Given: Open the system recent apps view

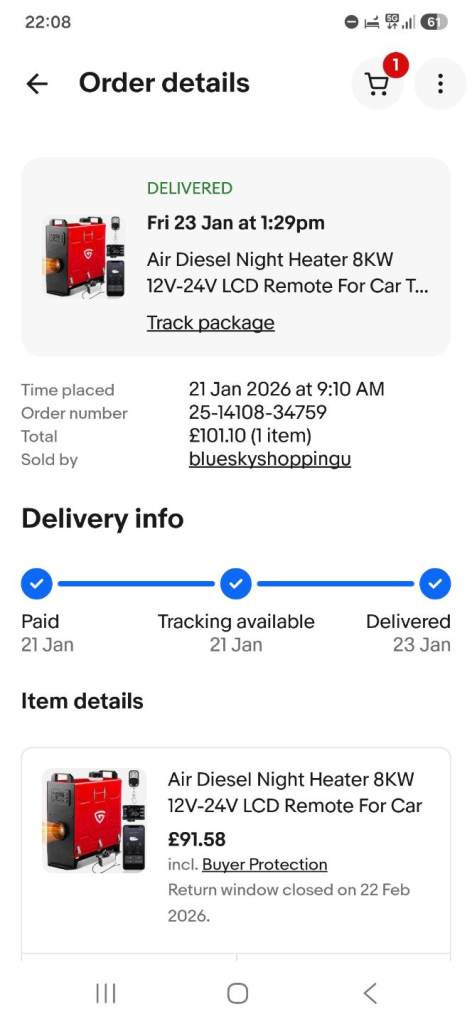Looking at the screenshot, I should tap(106, 993).
